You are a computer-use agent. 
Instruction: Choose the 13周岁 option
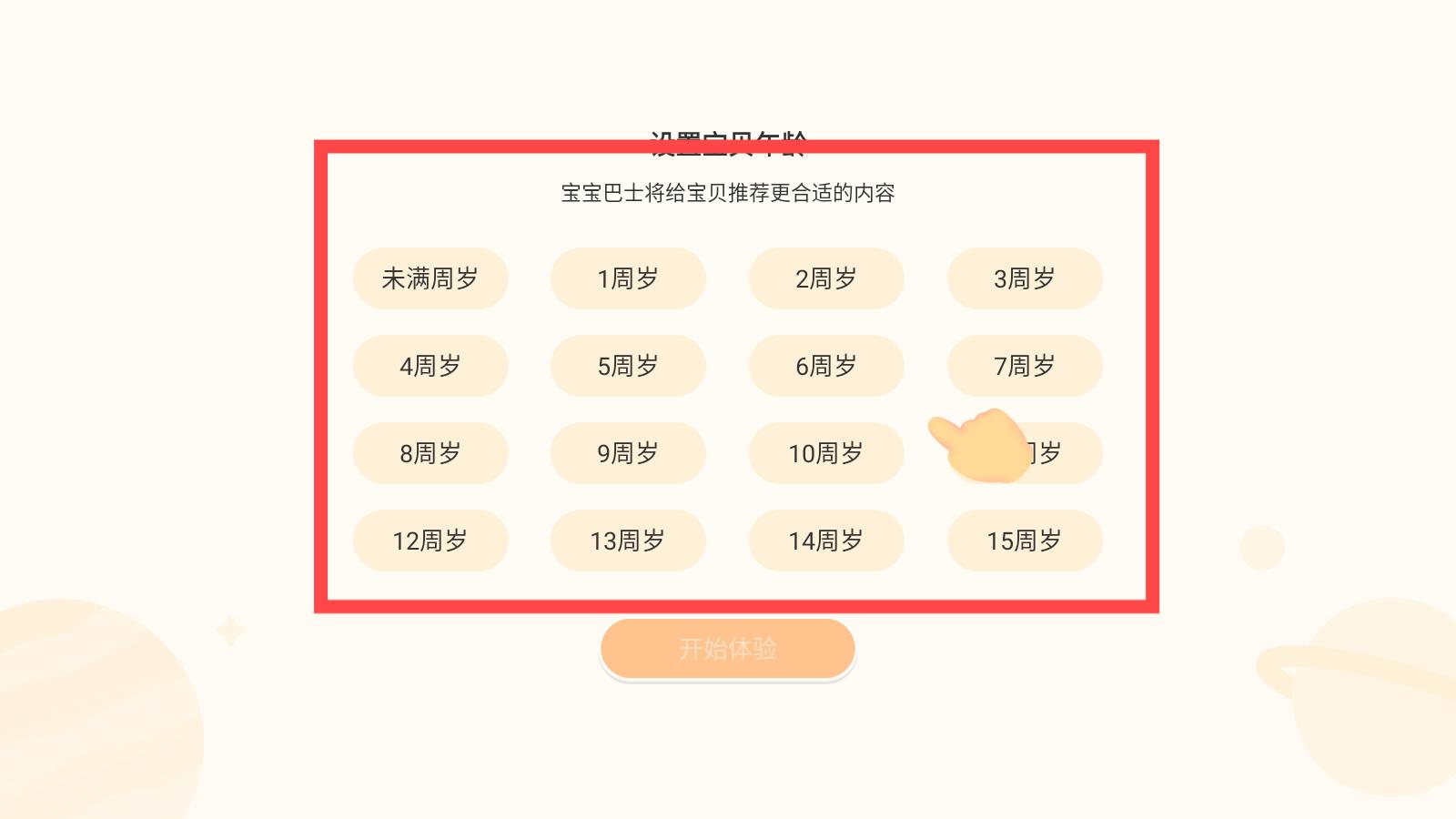[628, 541]
